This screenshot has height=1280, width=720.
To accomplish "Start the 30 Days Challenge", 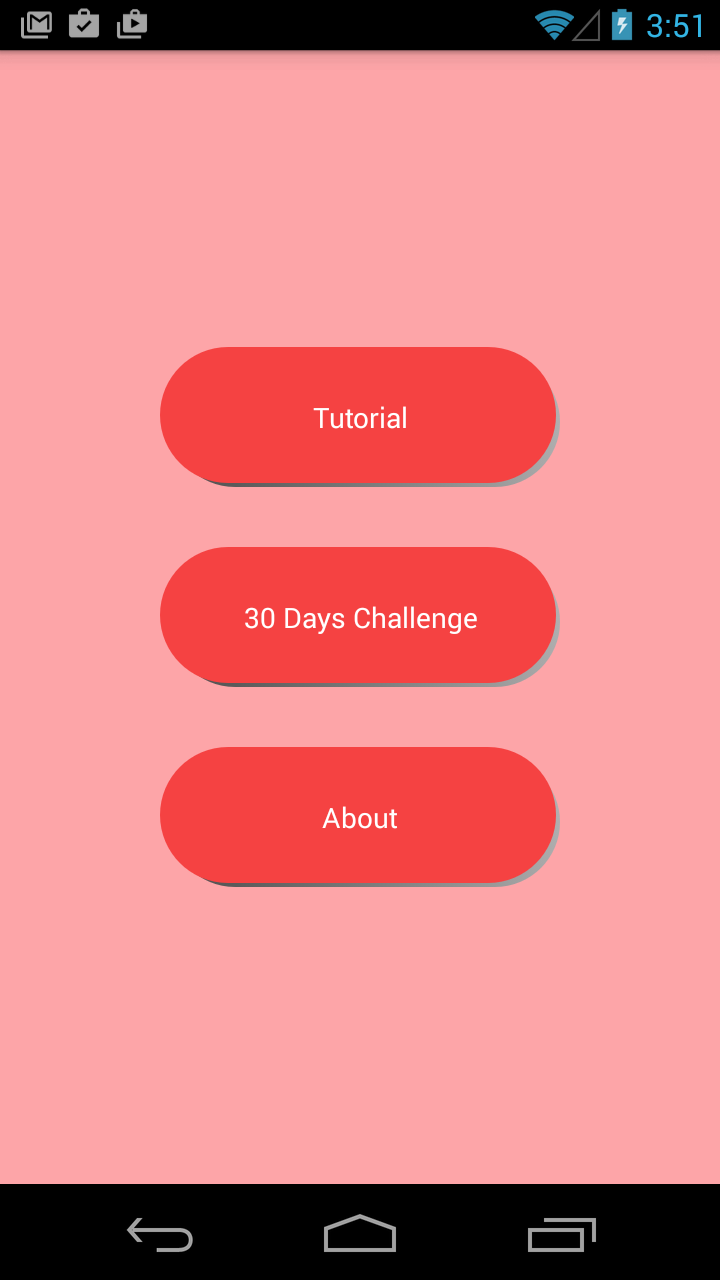I will (358, 616).
